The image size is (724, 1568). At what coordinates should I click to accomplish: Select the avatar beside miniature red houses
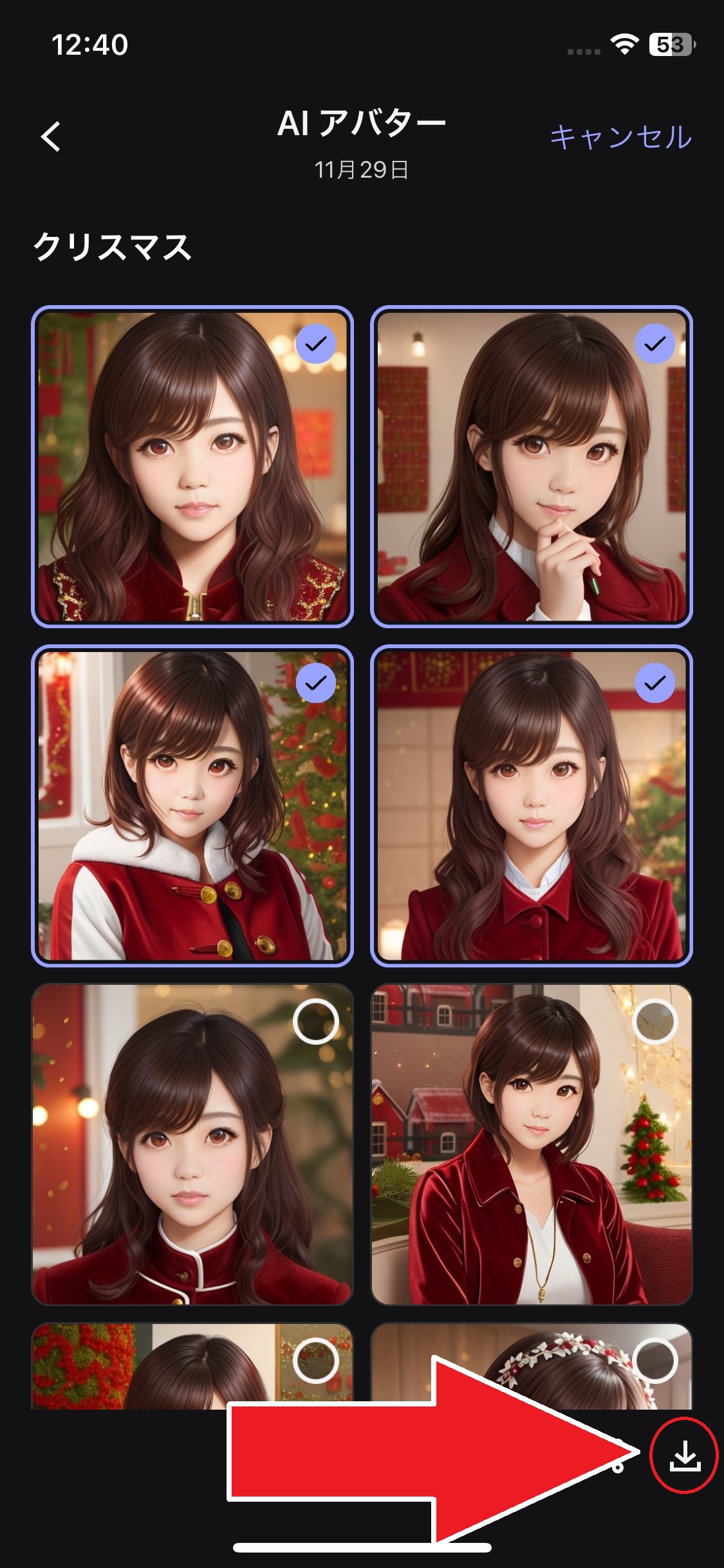click(x=654, y=1021)
